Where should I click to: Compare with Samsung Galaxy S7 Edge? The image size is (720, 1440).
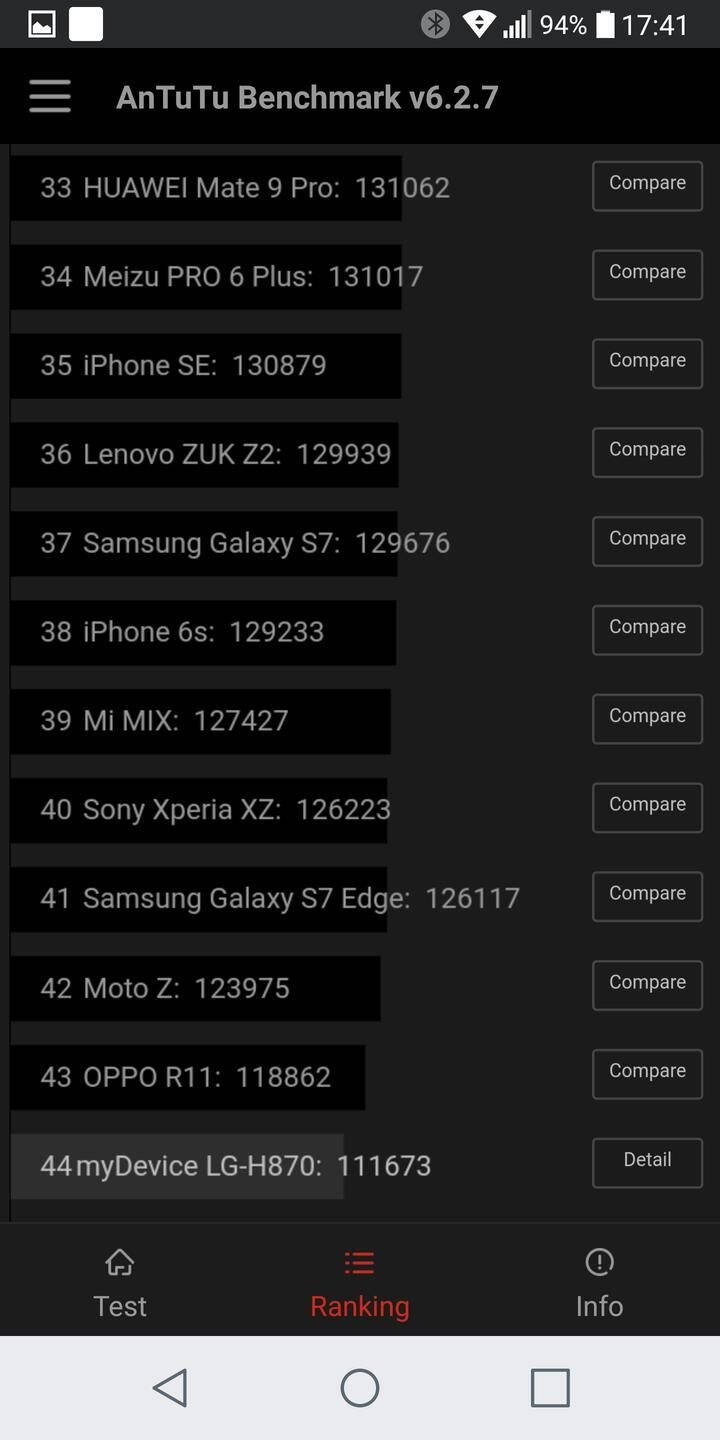click(647, 897)
